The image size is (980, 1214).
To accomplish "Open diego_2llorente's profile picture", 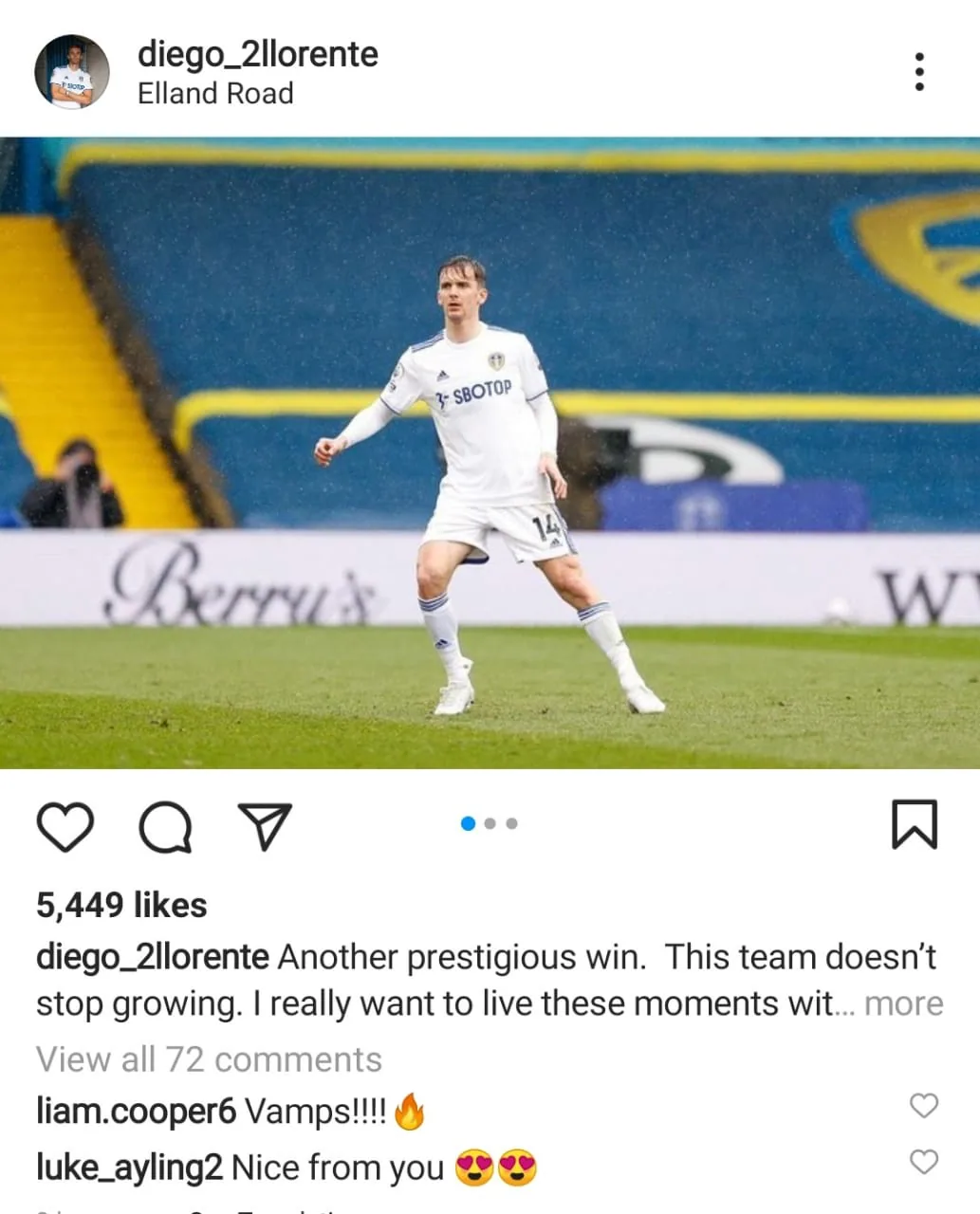I will tap(72, 72).
